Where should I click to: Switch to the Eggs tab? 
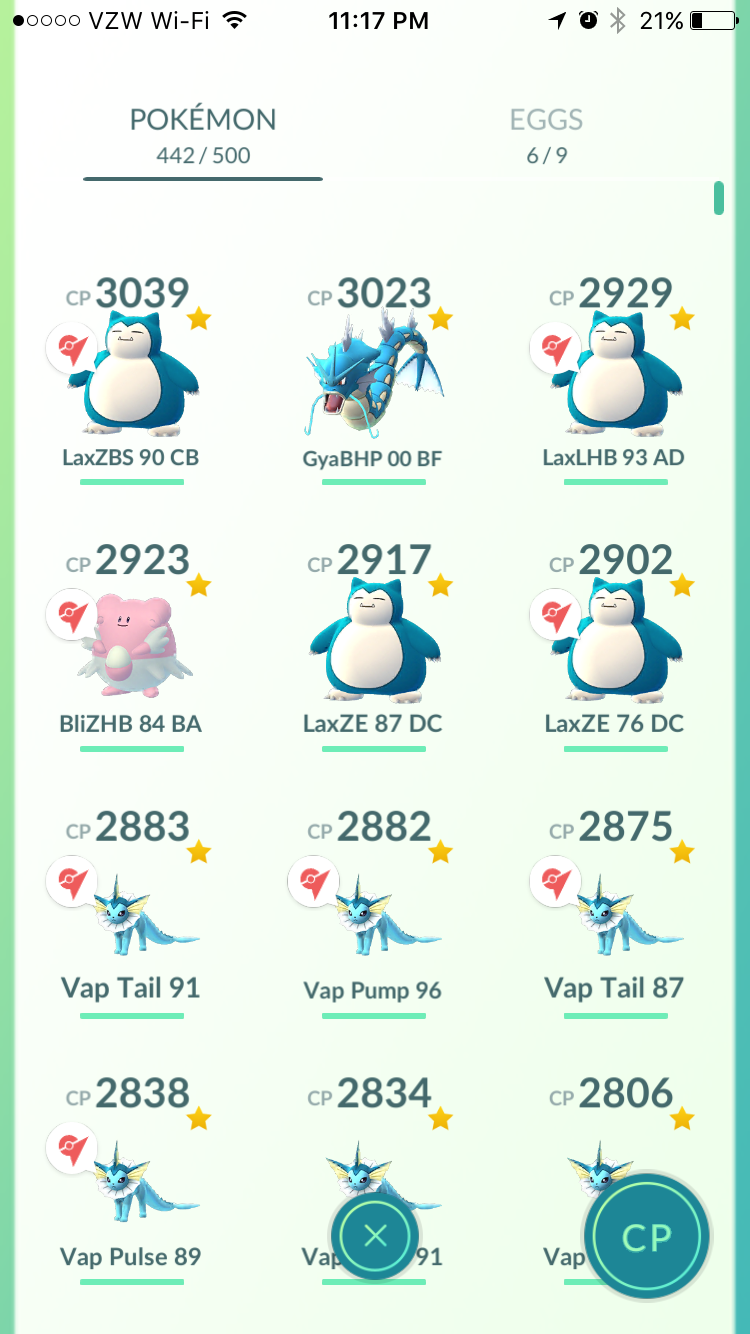546,135
